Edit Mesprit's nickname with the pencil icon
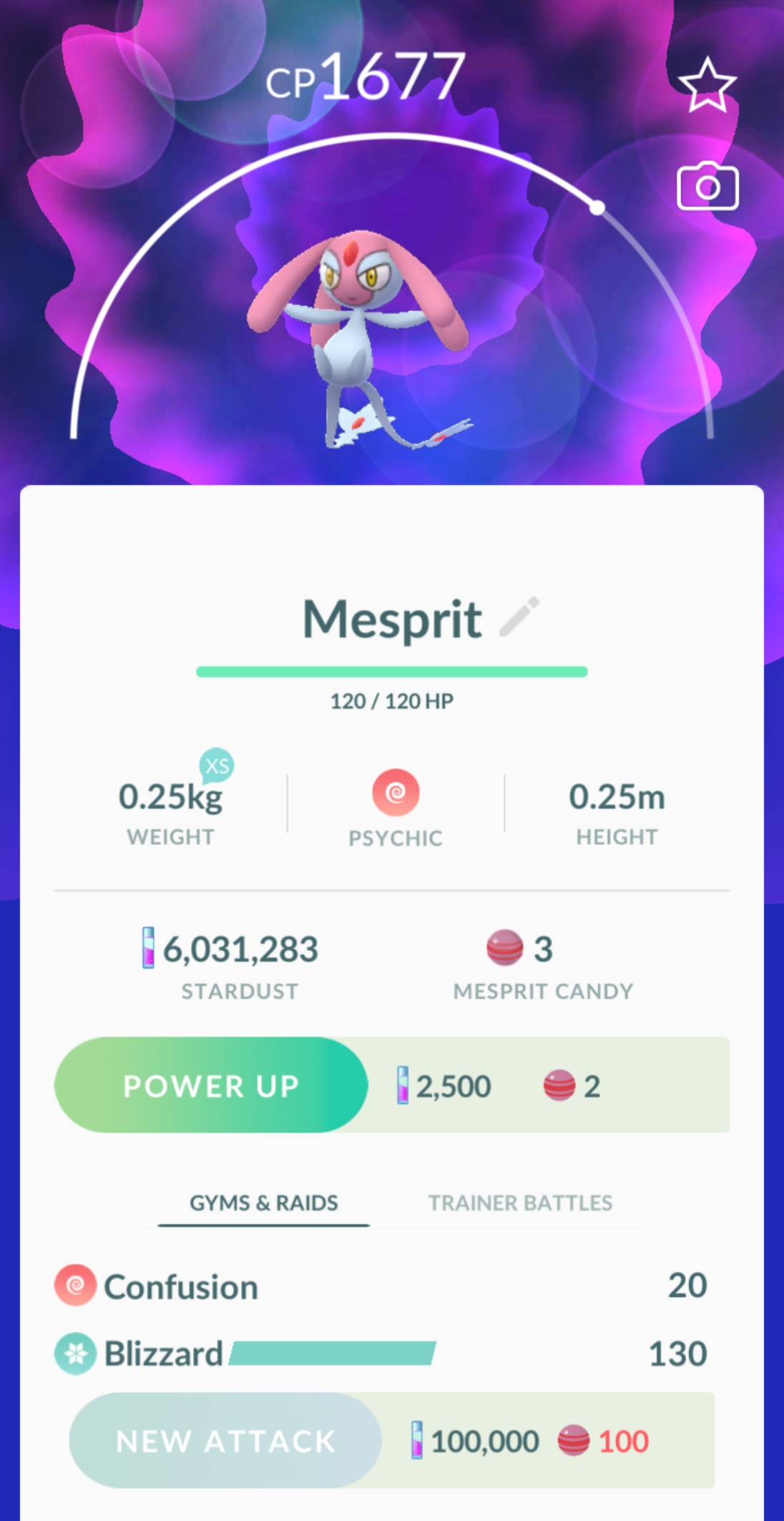The width and height of the screenshot is (784, 1521). (519, 617)
